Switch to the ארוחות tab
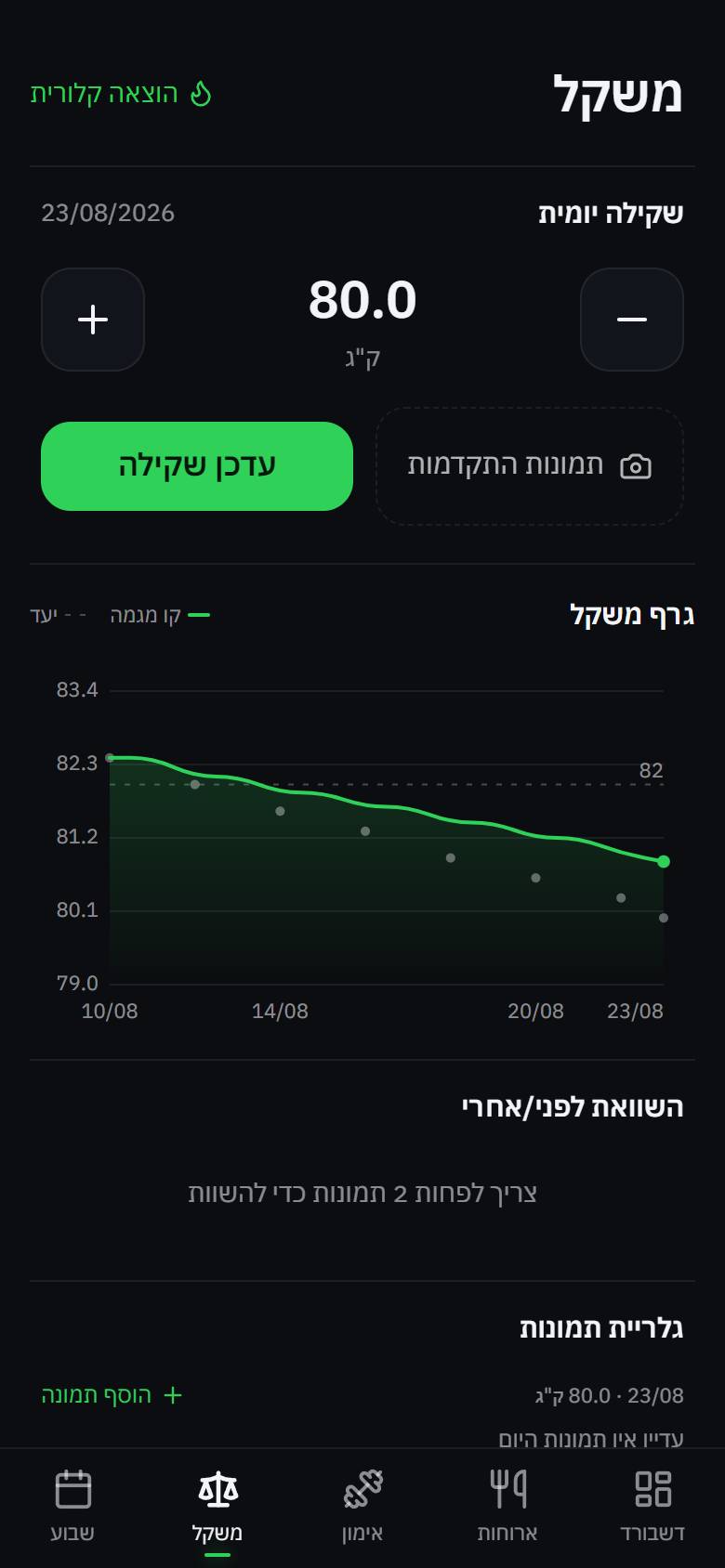 coord(507,1507)
